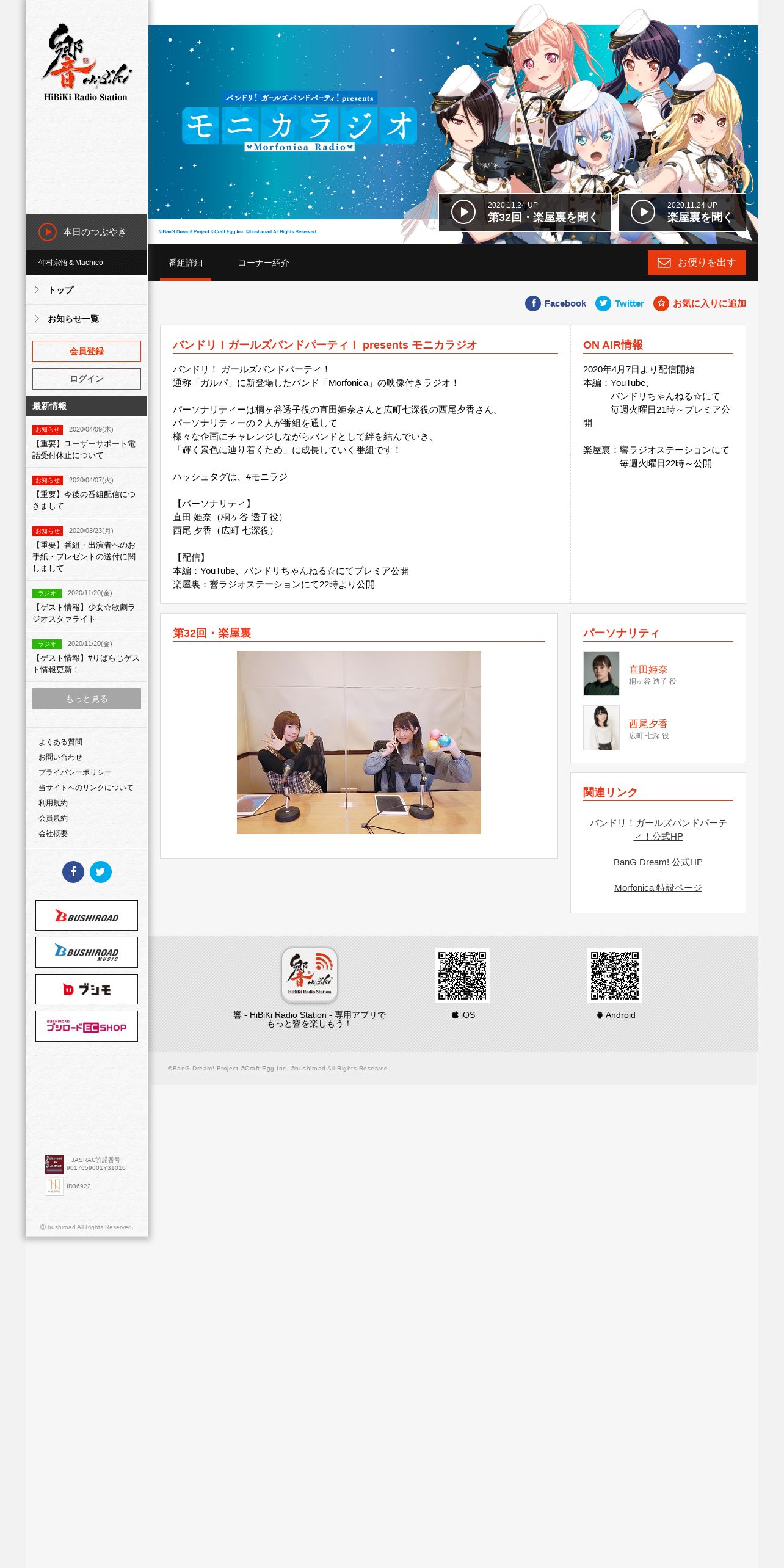
Task: Open the ブシロードECショップ banner
Action: pos(87,1026)
